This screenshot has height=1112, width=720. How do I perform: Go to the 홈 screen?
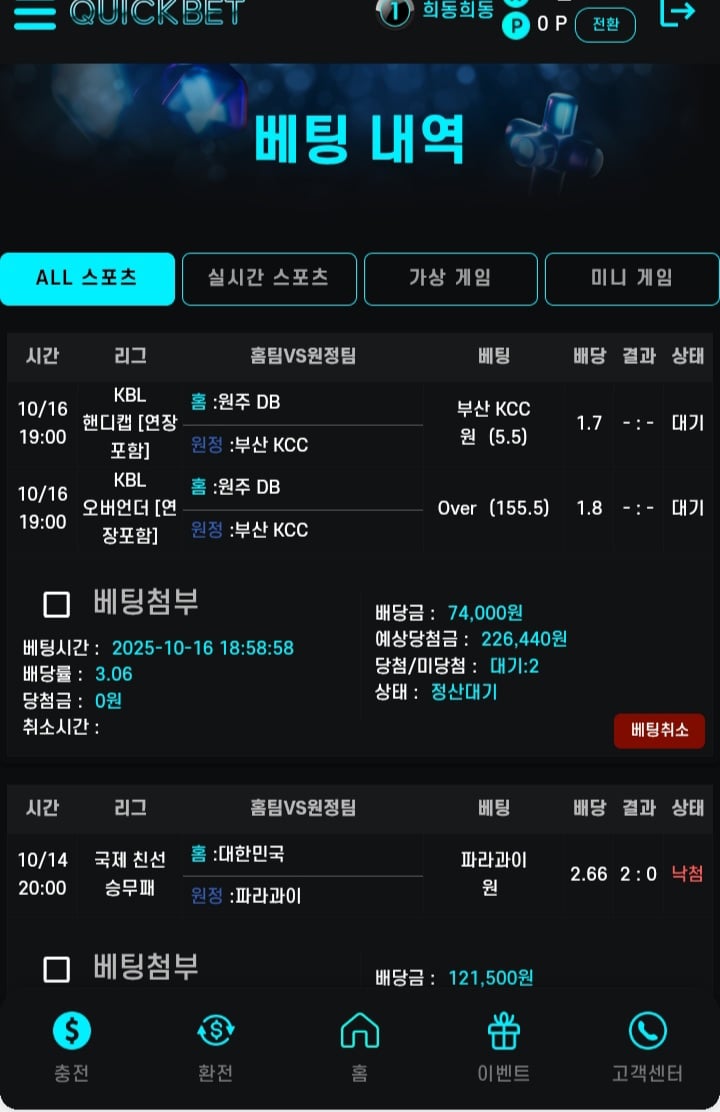tap(360, 1046)
